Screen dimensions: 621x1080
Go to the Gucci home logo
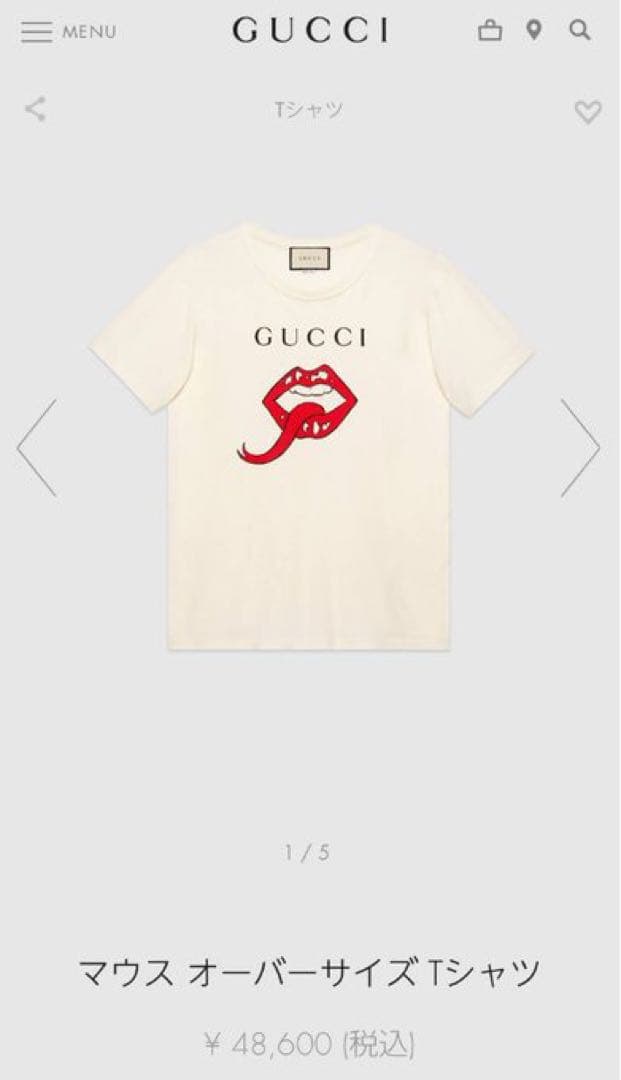(x=309, y=32)
